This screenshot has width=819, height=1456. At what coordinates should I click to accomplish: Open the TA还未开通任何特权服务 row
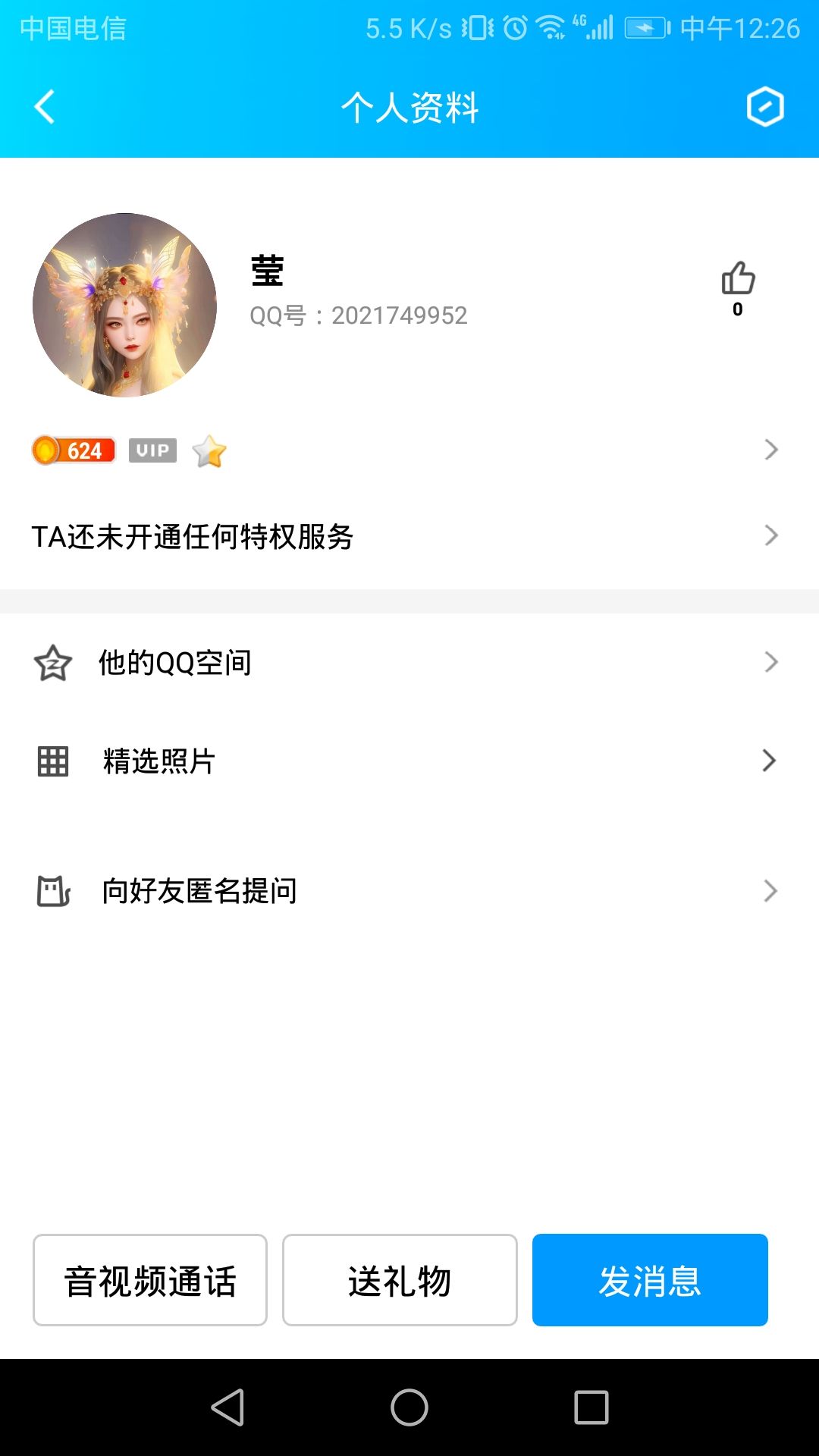coord(409,536)
